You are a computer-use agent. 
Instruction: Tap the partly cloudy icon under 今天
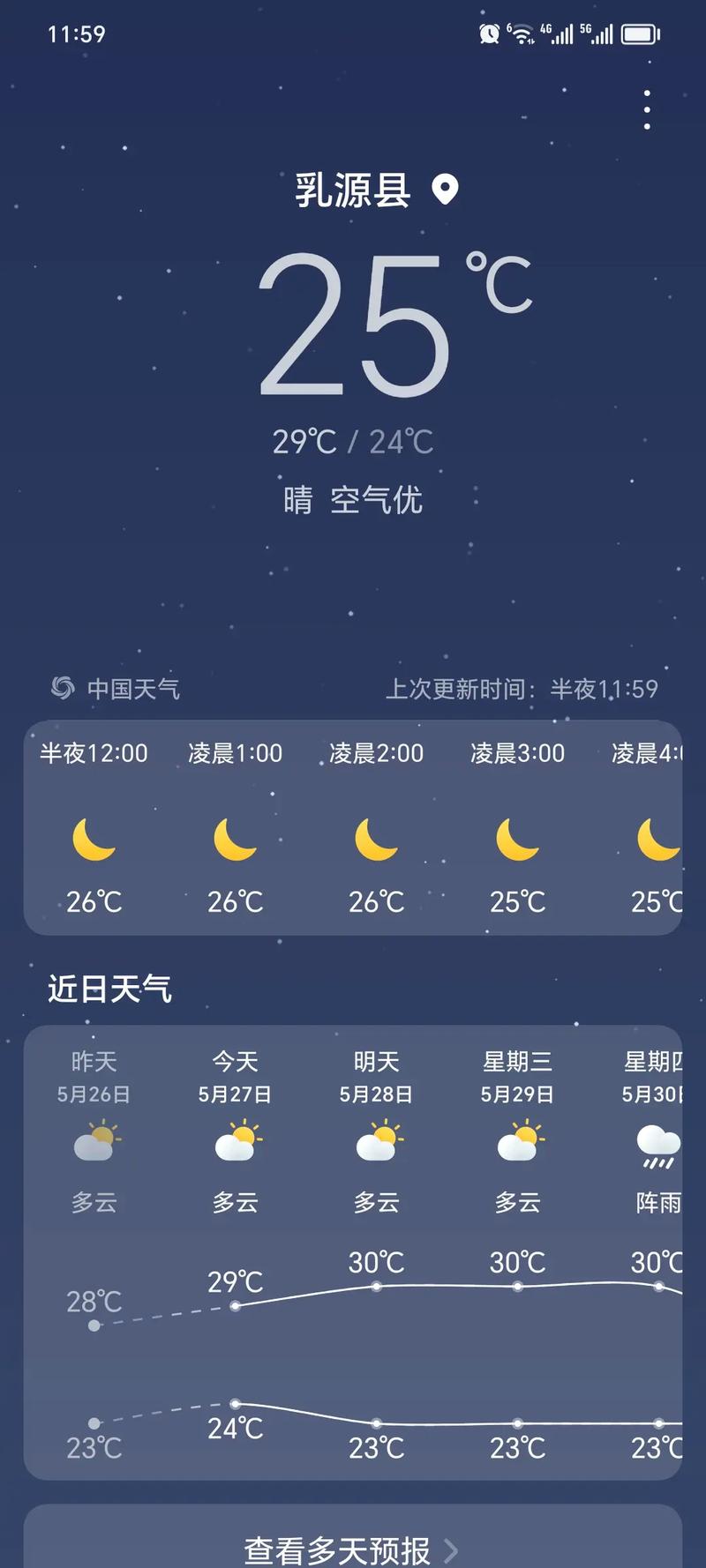pos(236,1144)
